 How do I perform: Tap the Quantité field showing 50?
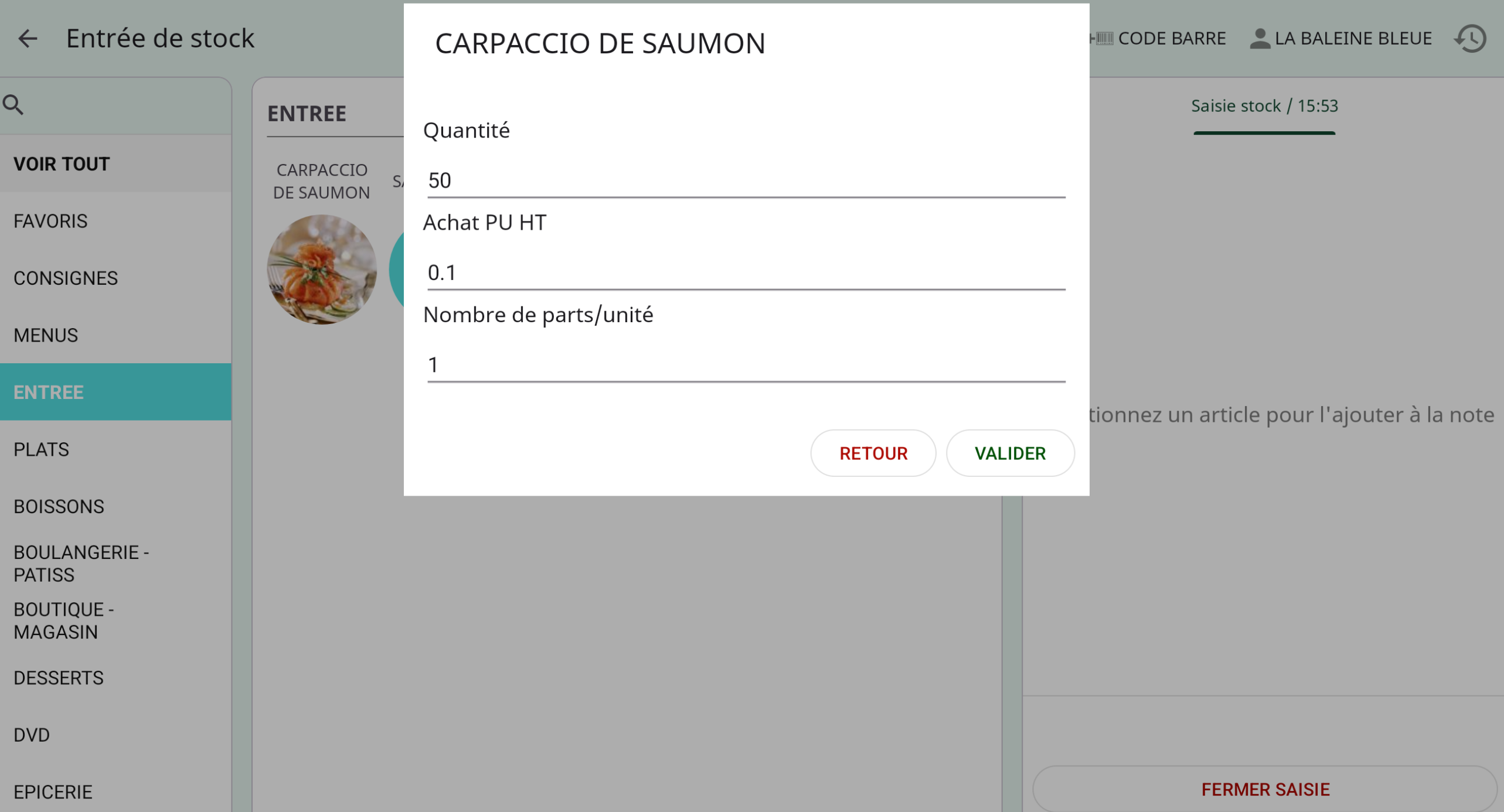pyautogui.click(x=746, y=180)
